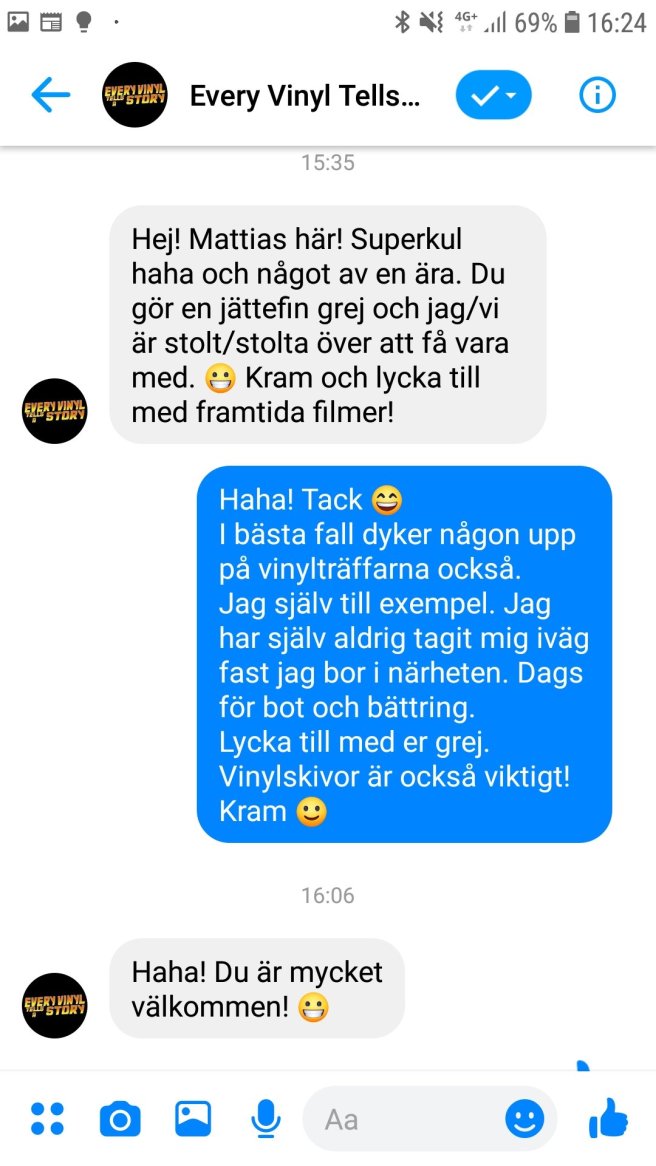The height and width of the screenshot is (1166, 656).
Task: Open conversation info details
Action: click(598, 96)
